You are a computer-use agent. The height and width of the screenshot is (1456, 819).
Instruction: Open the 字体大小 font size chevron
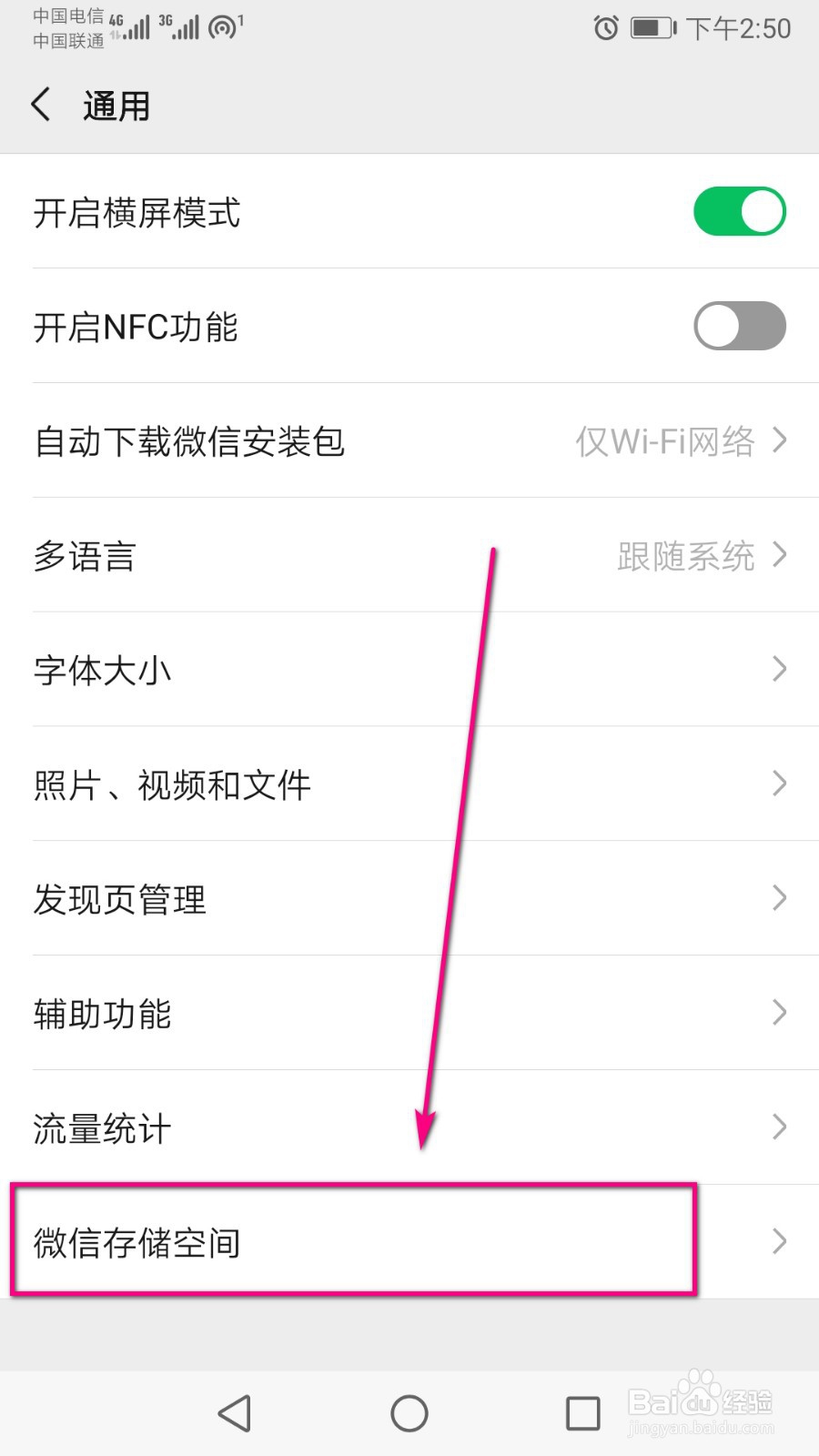778,670
